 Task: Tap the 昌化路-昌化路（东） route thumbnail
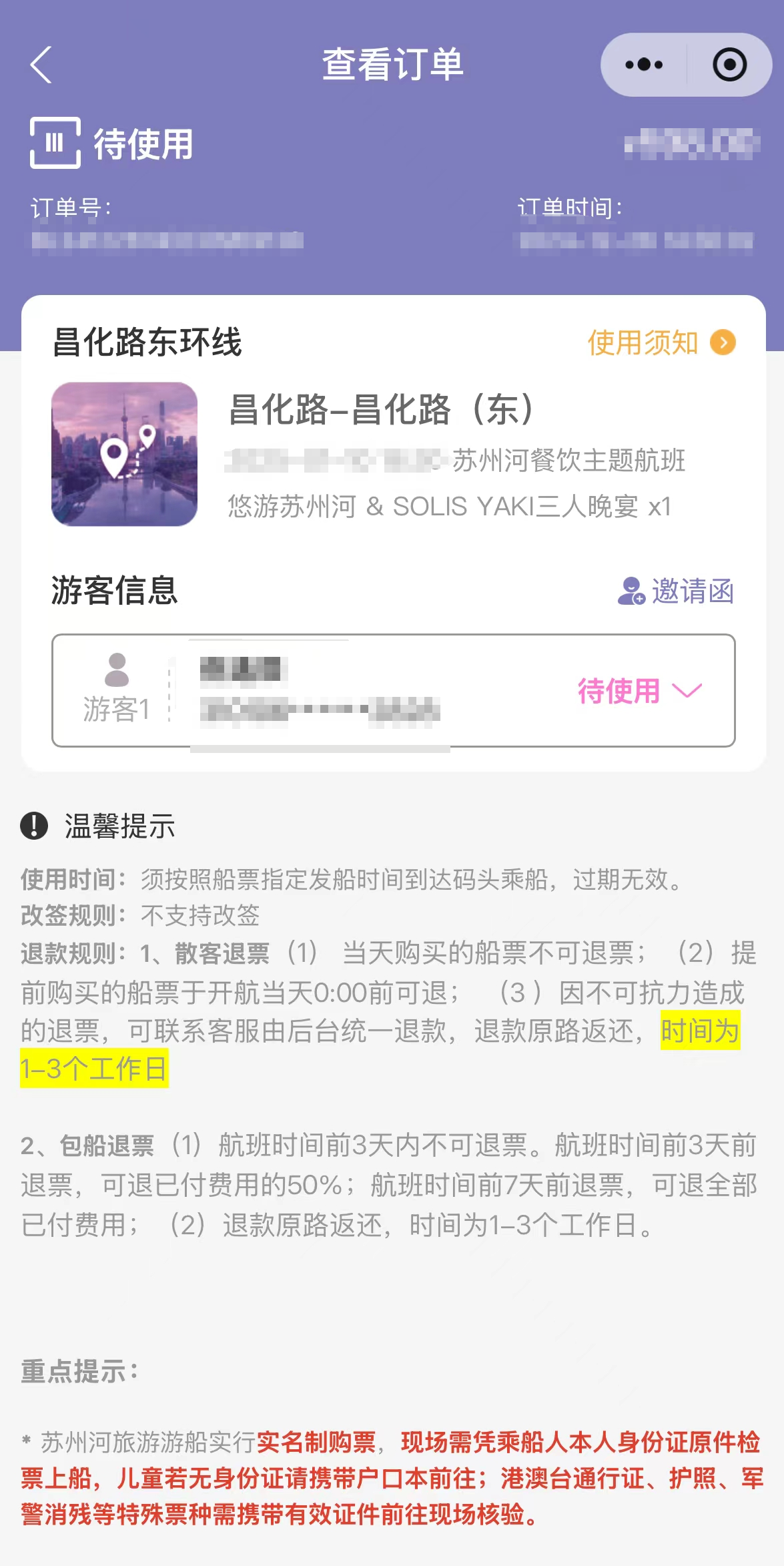pyautogui.click(x=125, y=455)
